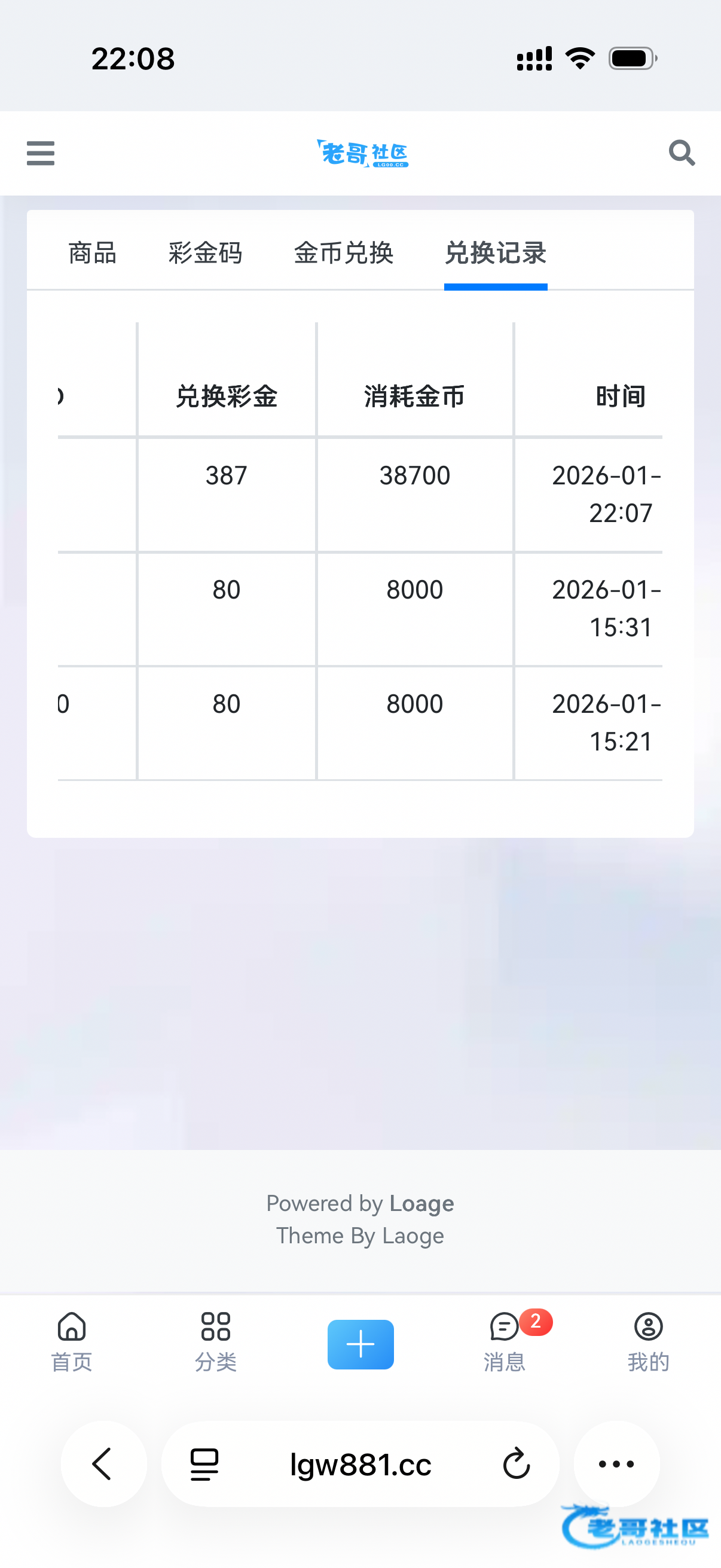Create a new post with plus button
The image size is (721, 1568).
point(360,1344)
